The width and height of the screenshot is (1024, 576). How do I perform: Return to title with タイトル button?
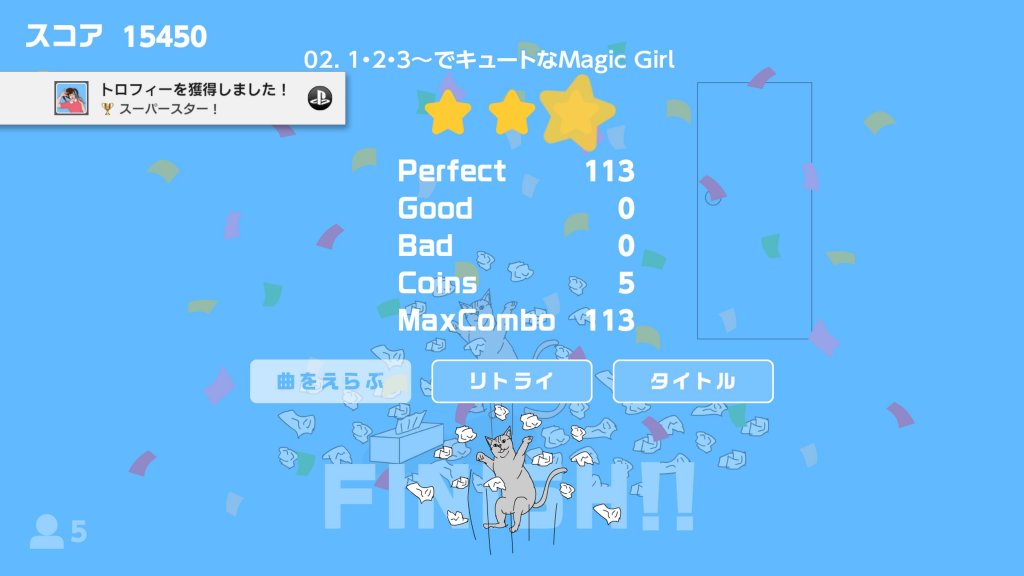coord(693,381)
